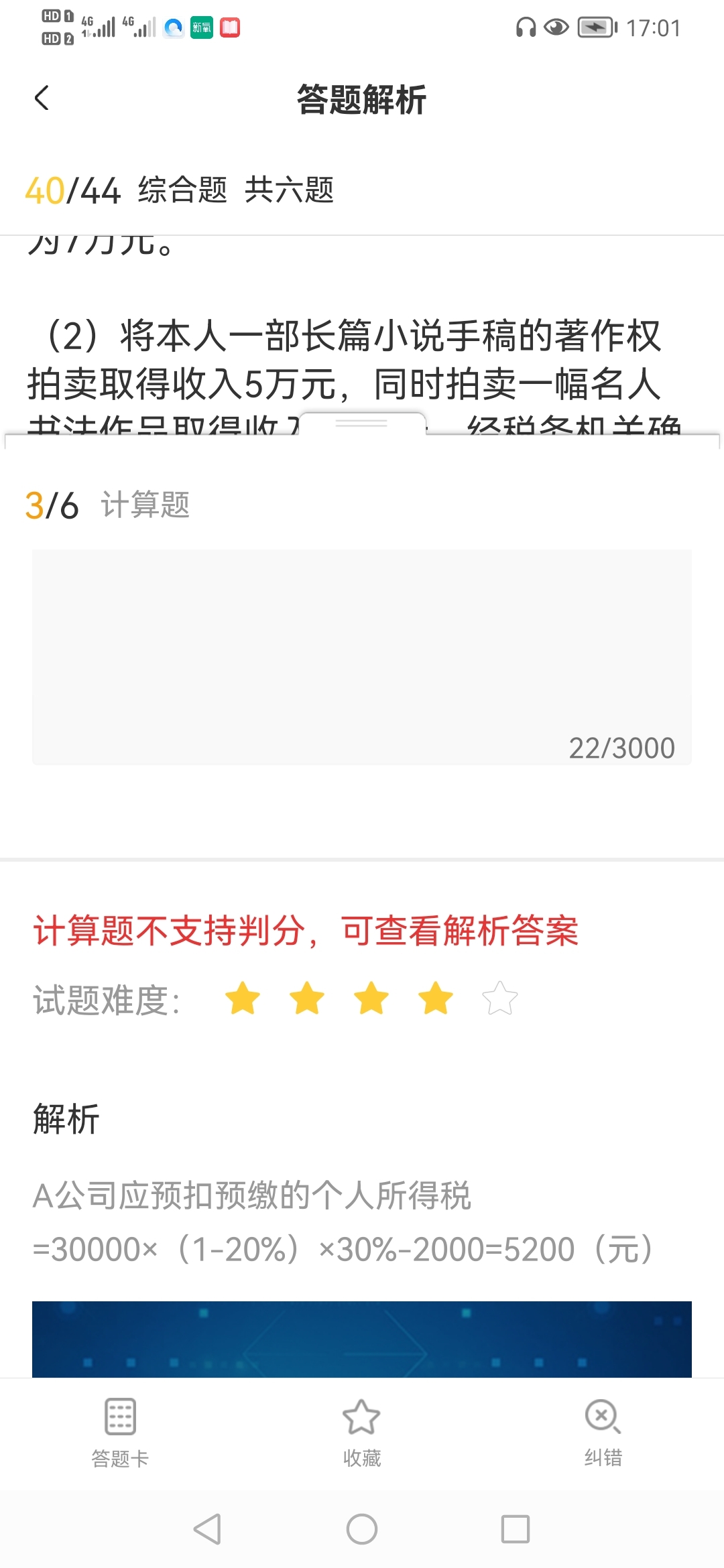Report an error via 纠错

pyautogui.click(x=603, y=1431)
